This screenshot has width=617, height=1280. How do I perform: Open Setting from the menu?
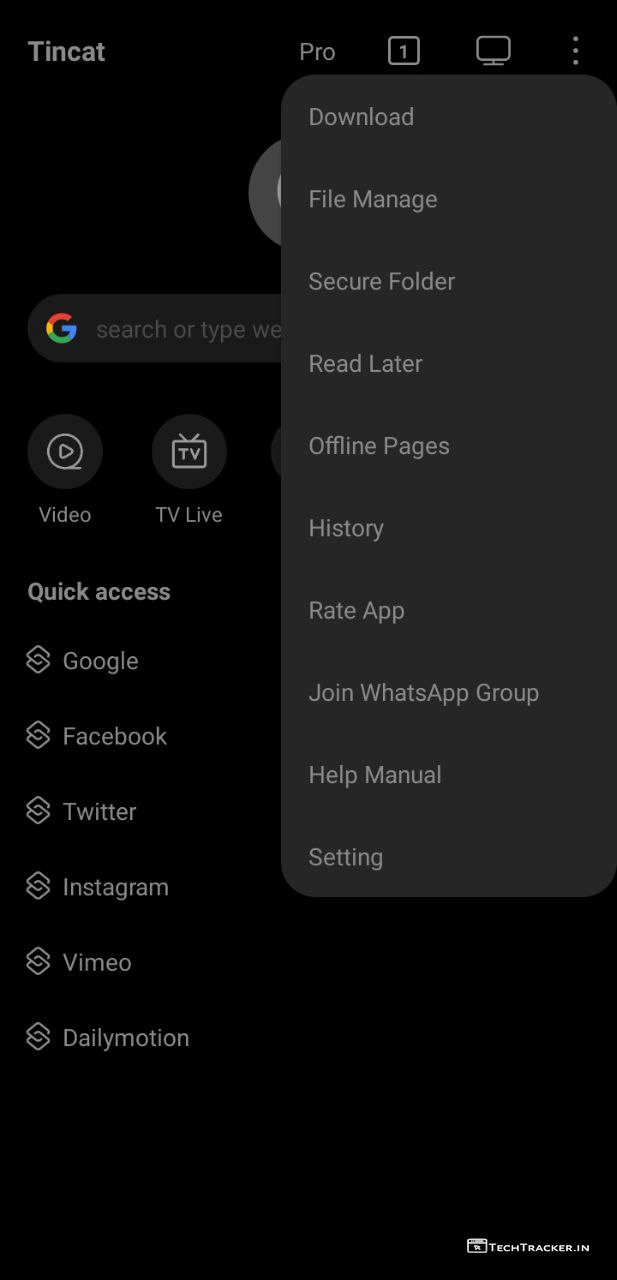(x=346, y=857)
